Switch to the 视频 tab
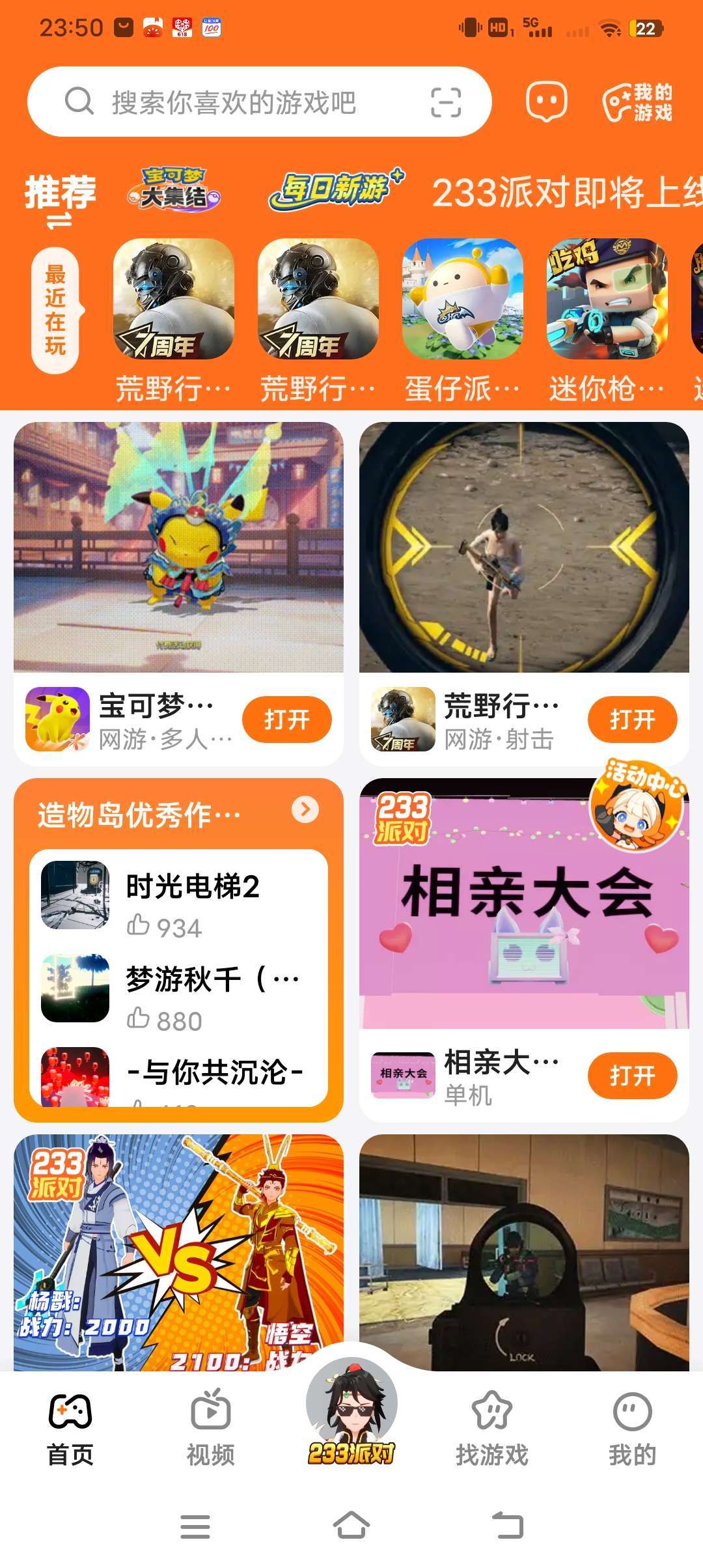The image size is (703, 1568). click(x=210, y=1426)
